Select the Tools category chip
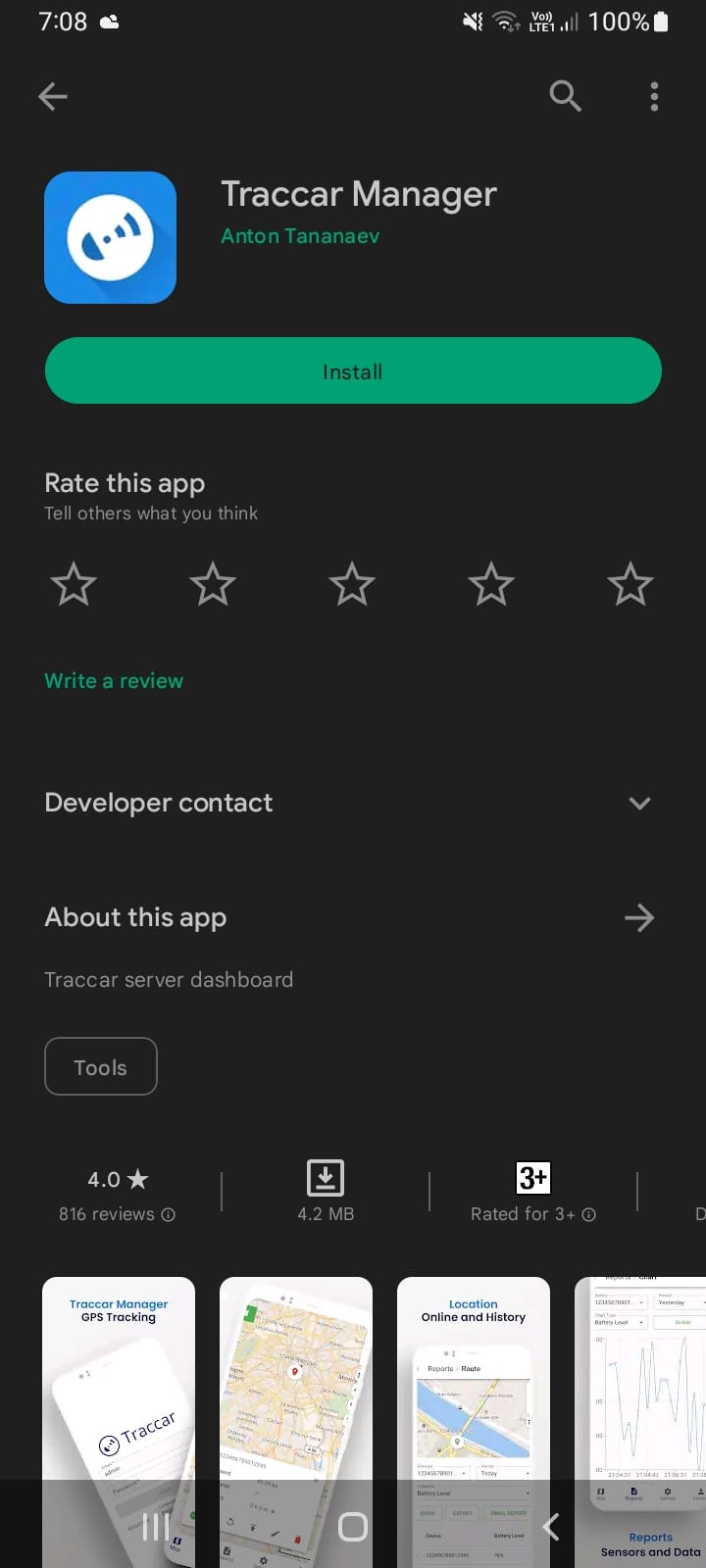The image size is (706, 1568). (x=101, y=1067)
